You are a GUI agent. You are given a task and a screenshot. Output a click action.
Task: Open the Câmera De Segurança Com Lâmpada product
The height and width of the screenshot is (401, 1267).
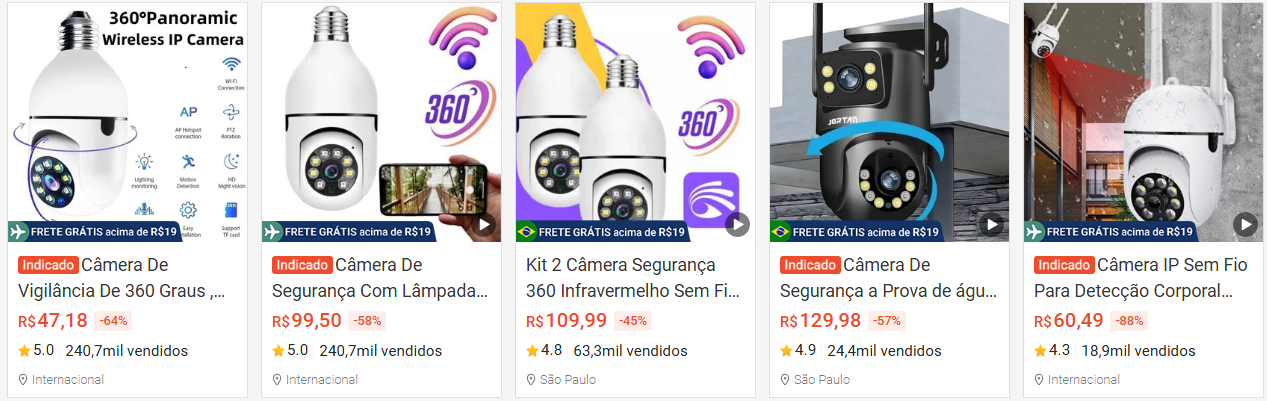381,278
